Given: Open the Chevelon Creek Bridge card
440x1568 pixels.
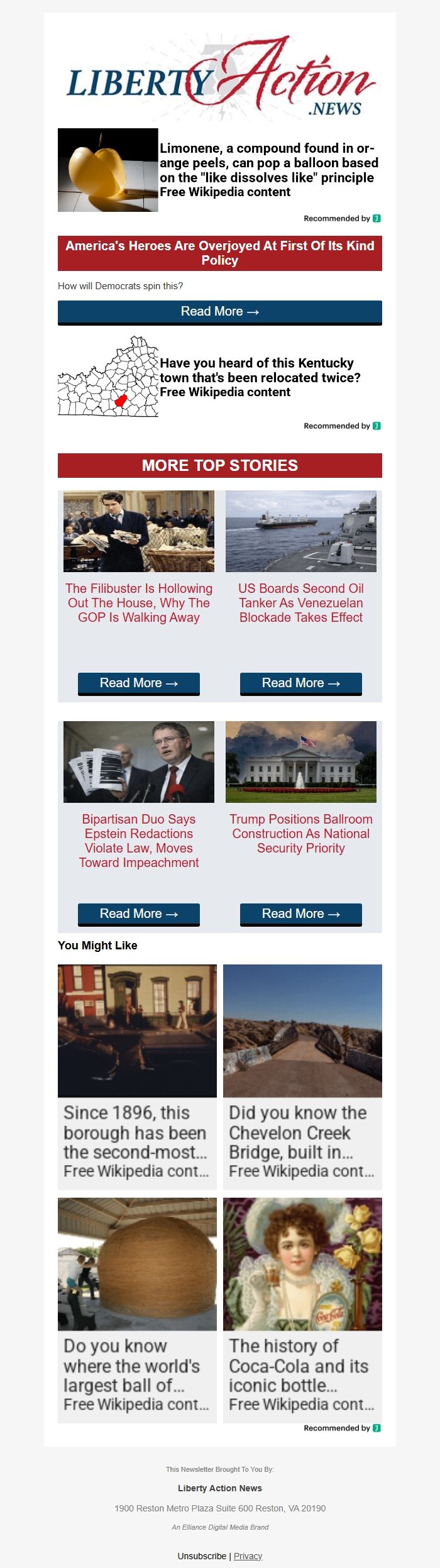Looking at the screenshot, I should pos(302,1075).
